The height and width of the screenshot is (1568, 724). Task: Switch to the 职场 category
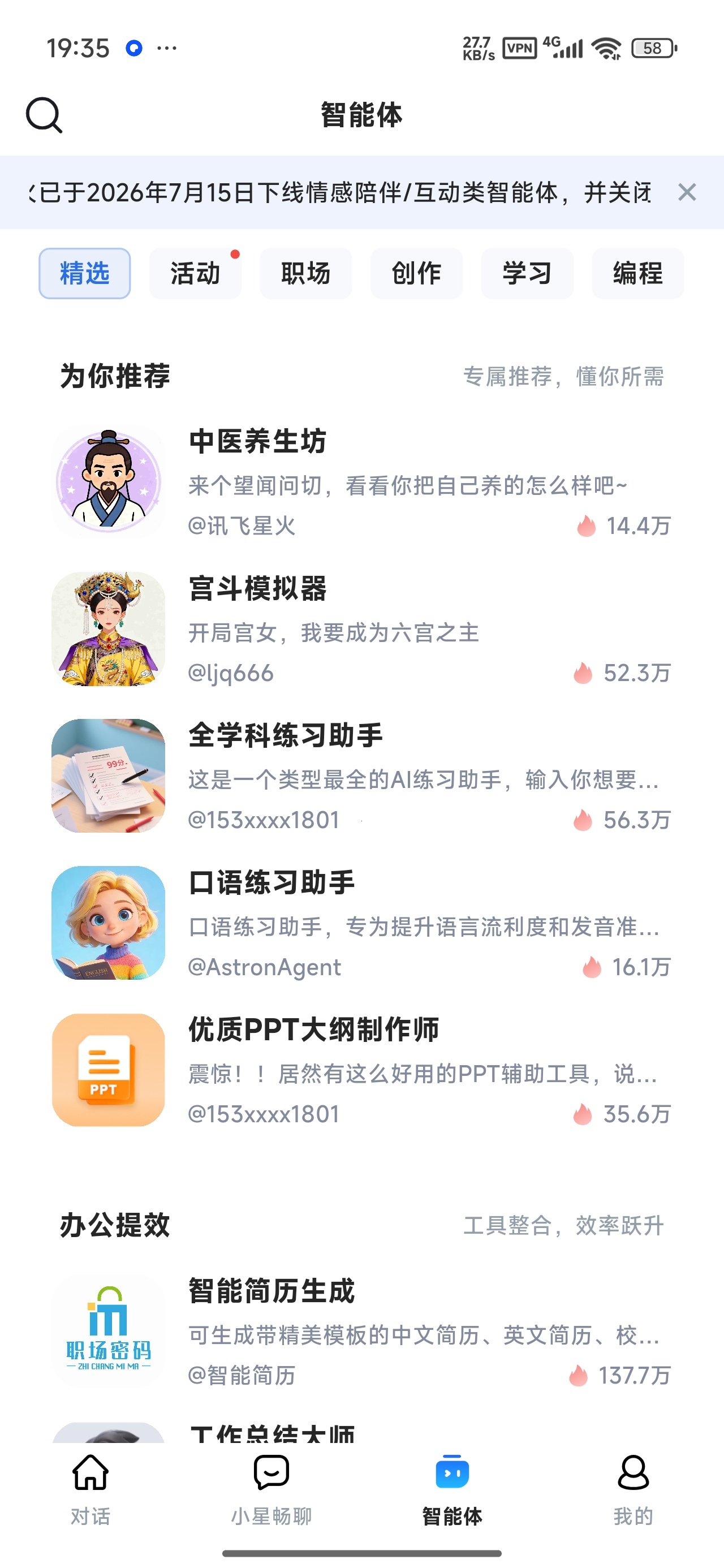pyautogui.click(x=305, y=273)
